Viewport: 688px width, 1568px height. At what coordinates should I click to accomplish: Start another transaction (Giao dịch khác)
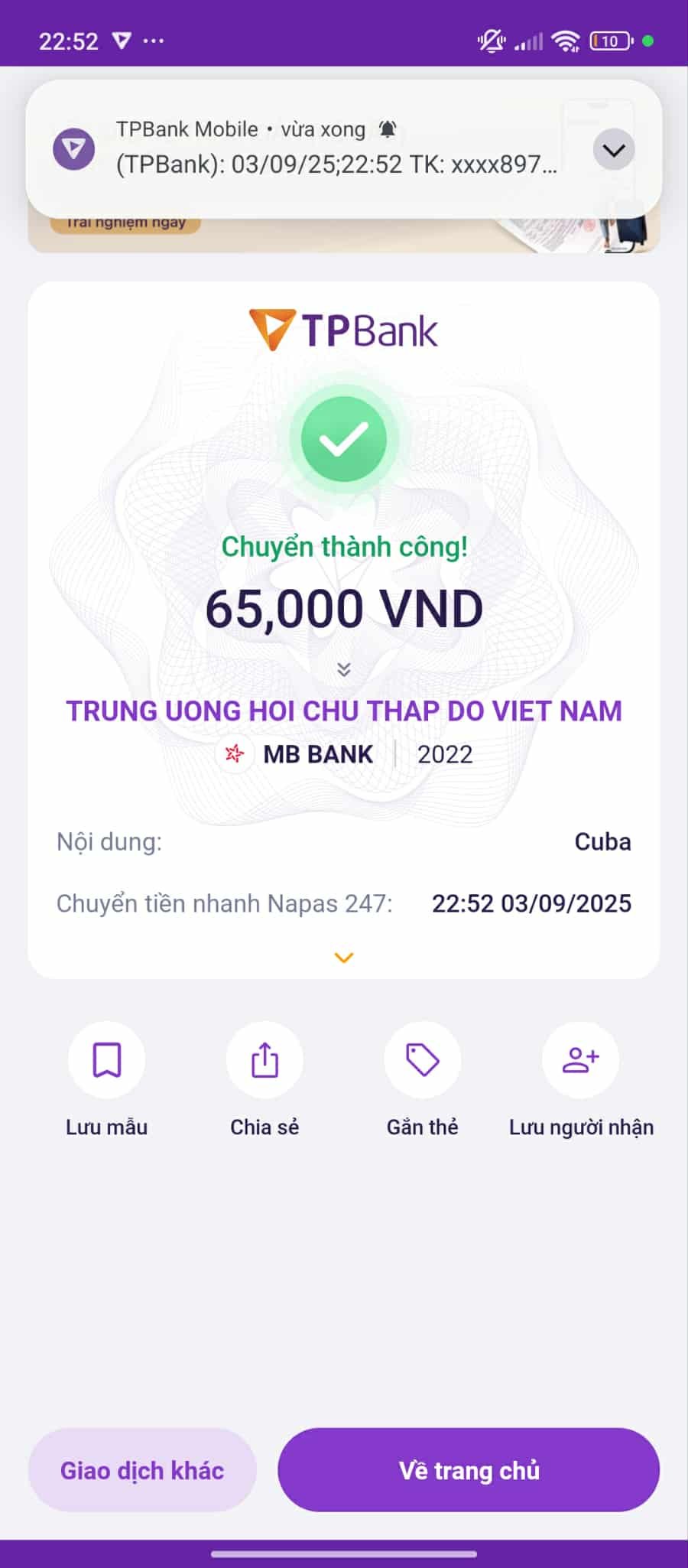(142, 1470)
